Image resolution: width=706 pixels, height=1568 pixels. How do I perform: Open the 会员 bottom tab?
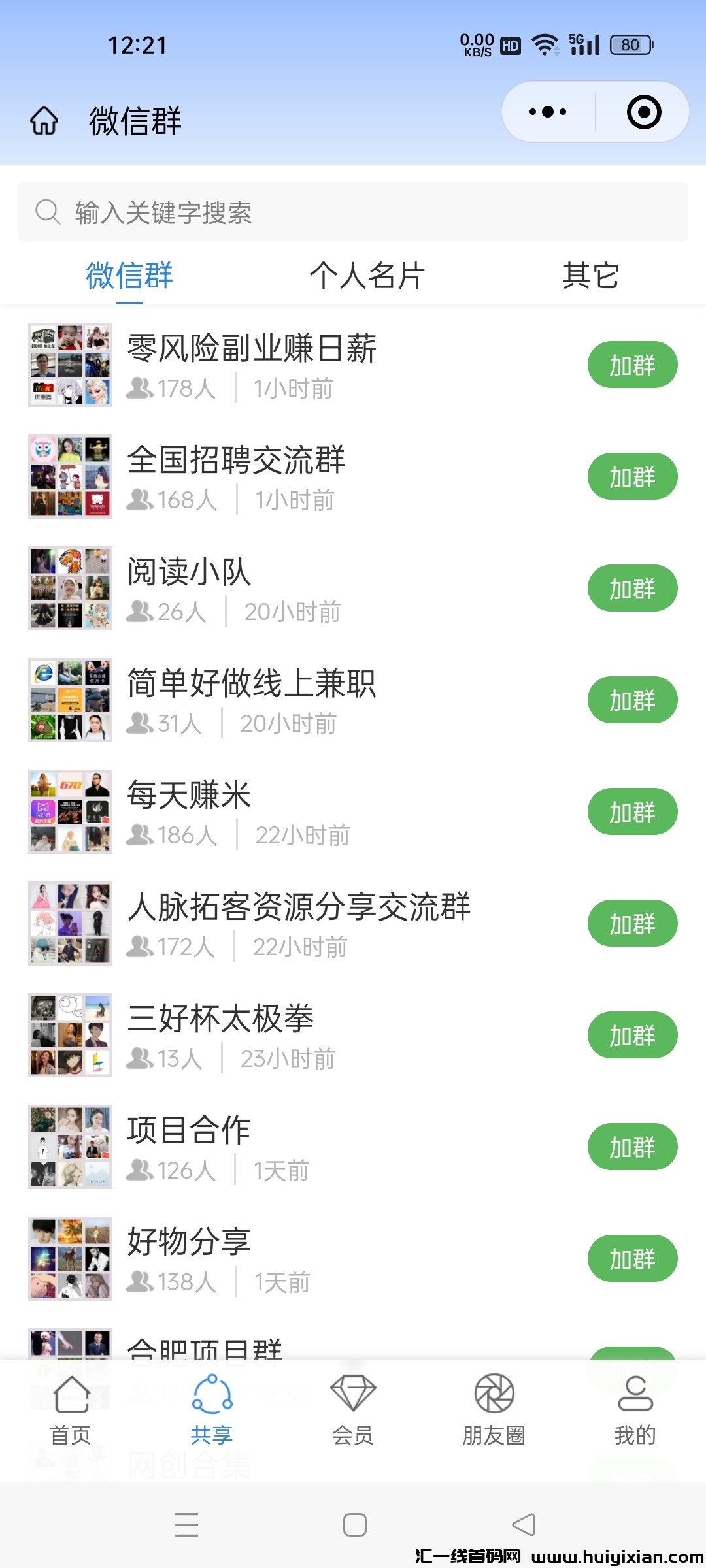(x=353, y=1411)
